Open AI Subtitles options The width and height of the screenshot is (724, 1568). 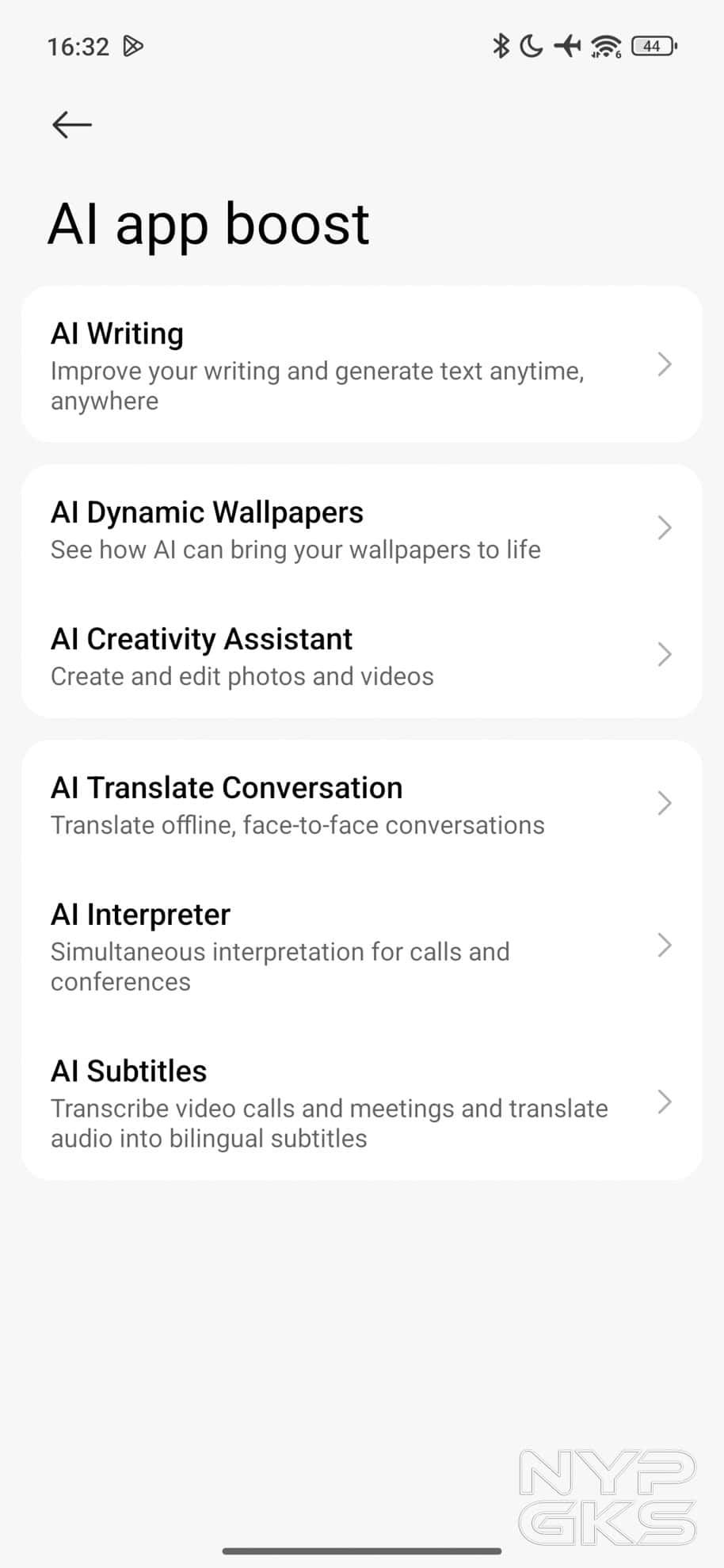coord(361,1102)
